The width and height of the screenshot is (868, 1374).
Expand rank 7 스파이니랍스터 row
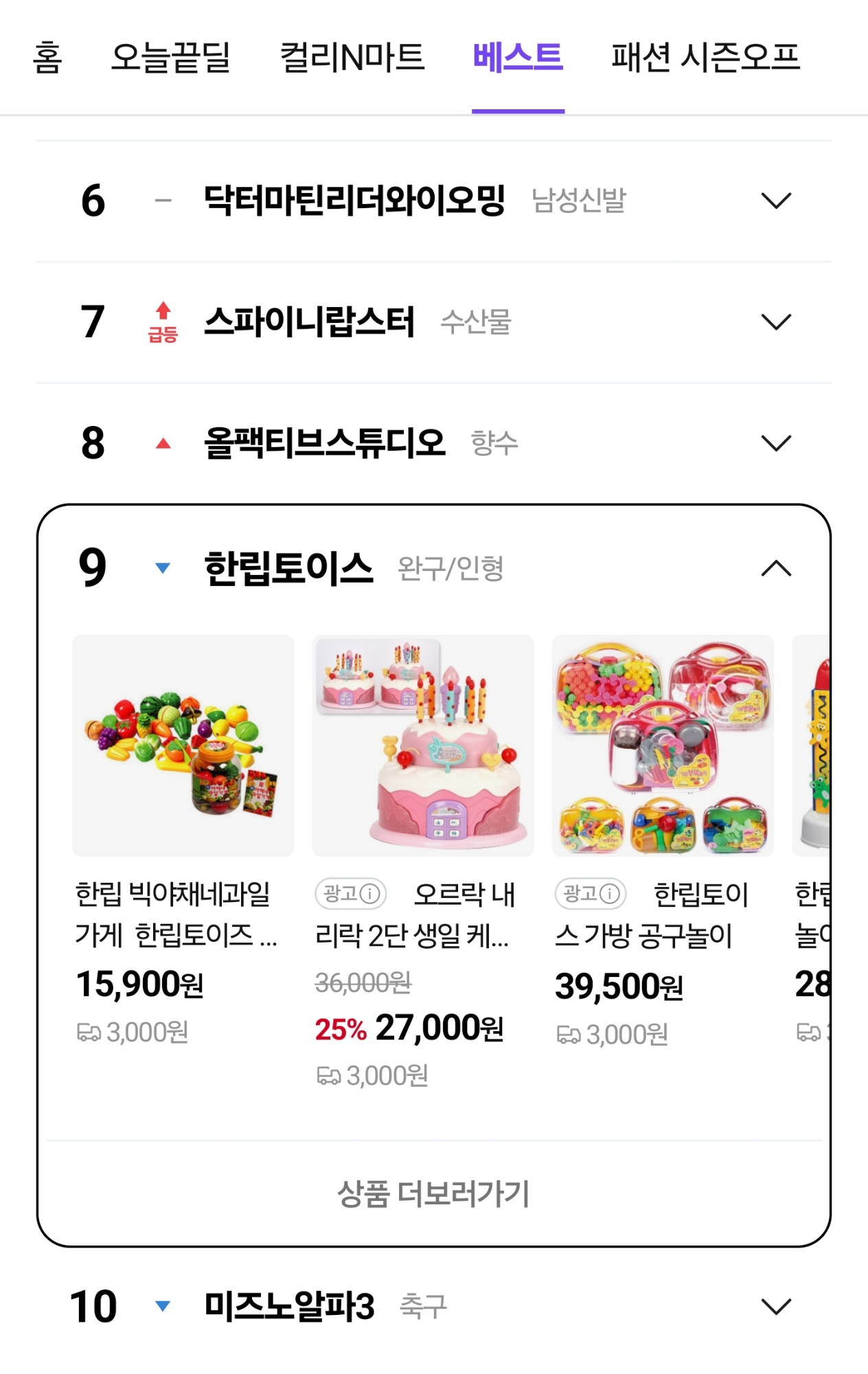click(x=776, y=322)
